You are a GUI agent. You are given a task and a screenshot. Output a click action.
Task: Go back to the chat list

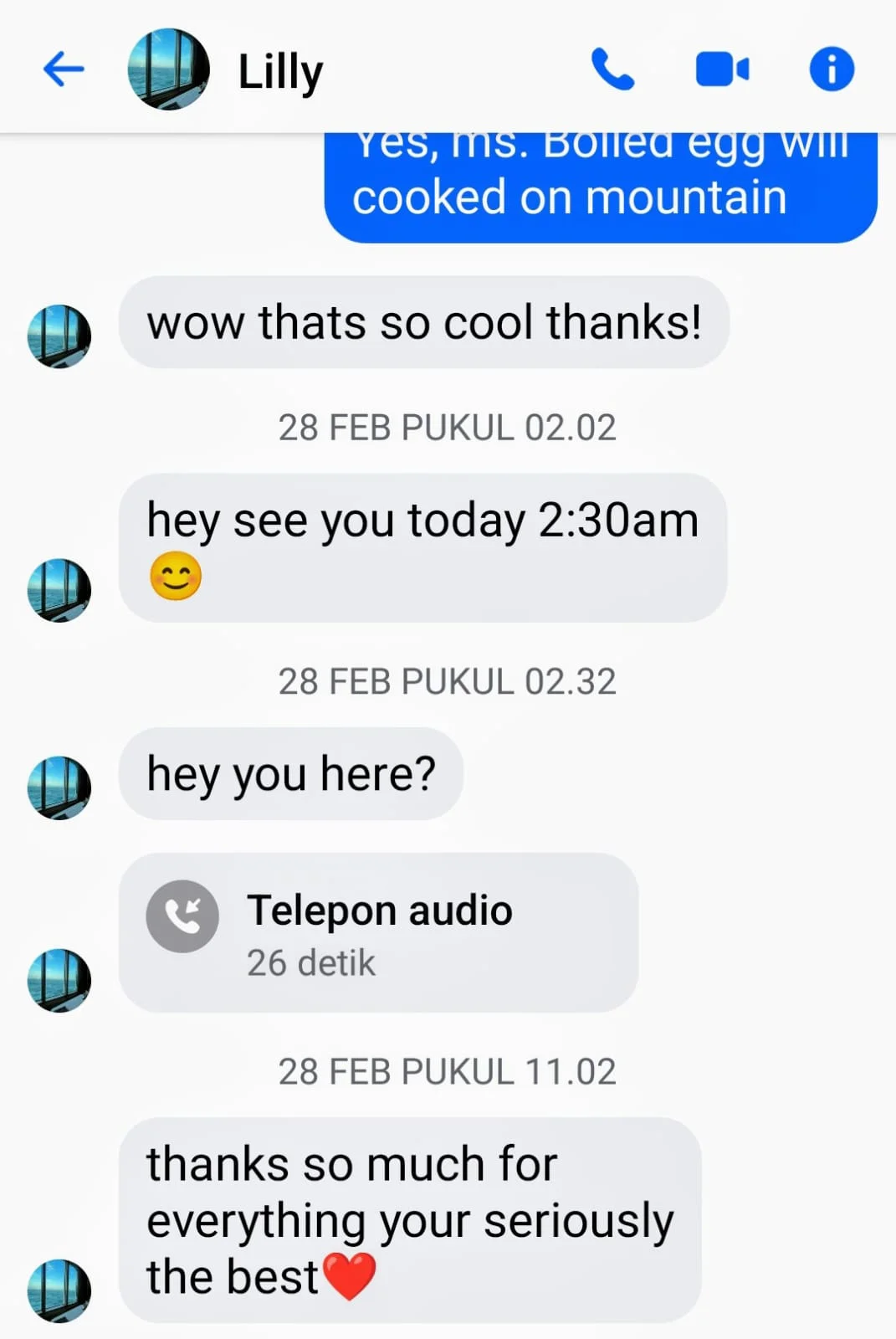point(64,69)
